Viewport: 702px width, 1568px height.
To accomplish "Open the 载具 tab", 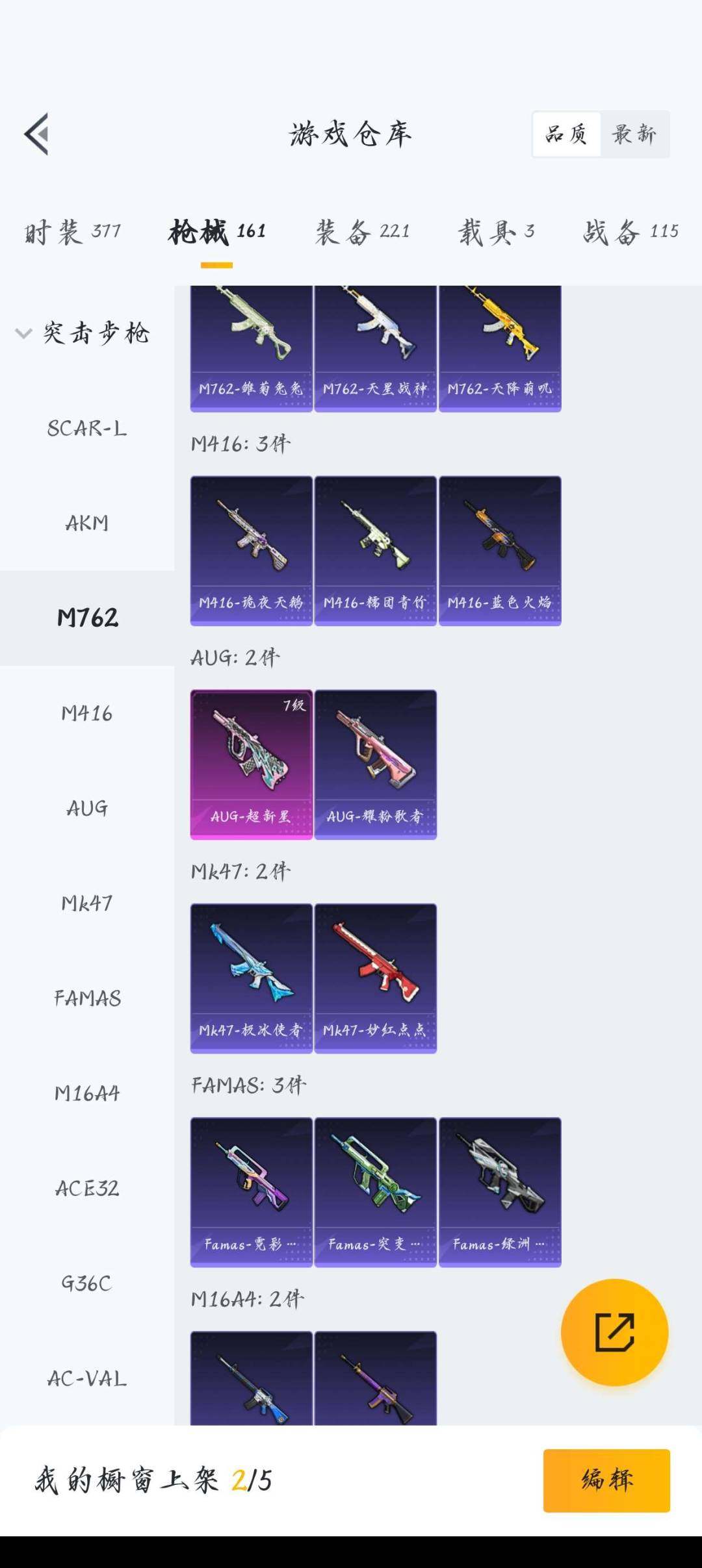I will pos(497,232).
